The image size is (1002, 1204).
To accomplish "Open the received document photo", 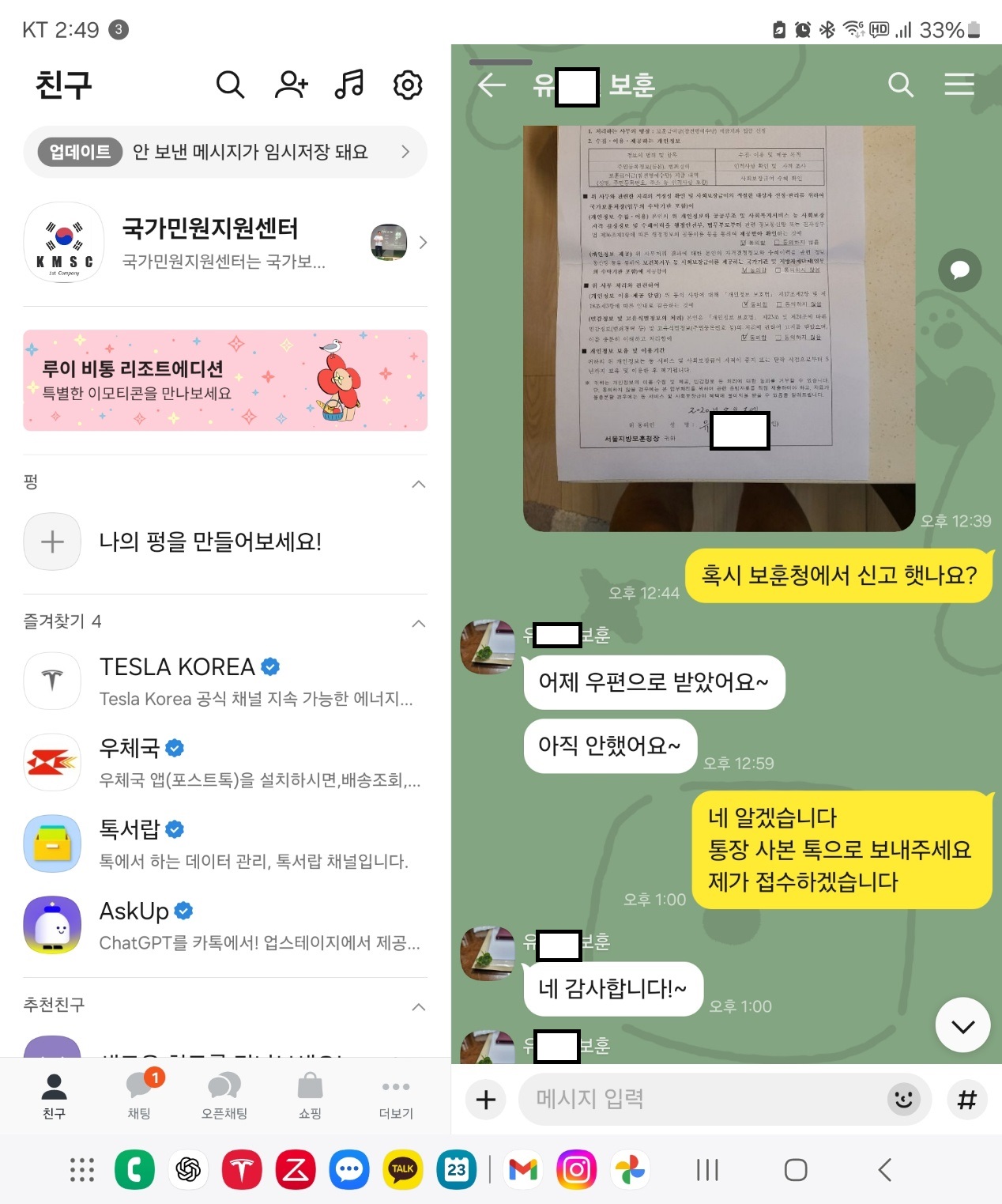I will coord(718,328).
